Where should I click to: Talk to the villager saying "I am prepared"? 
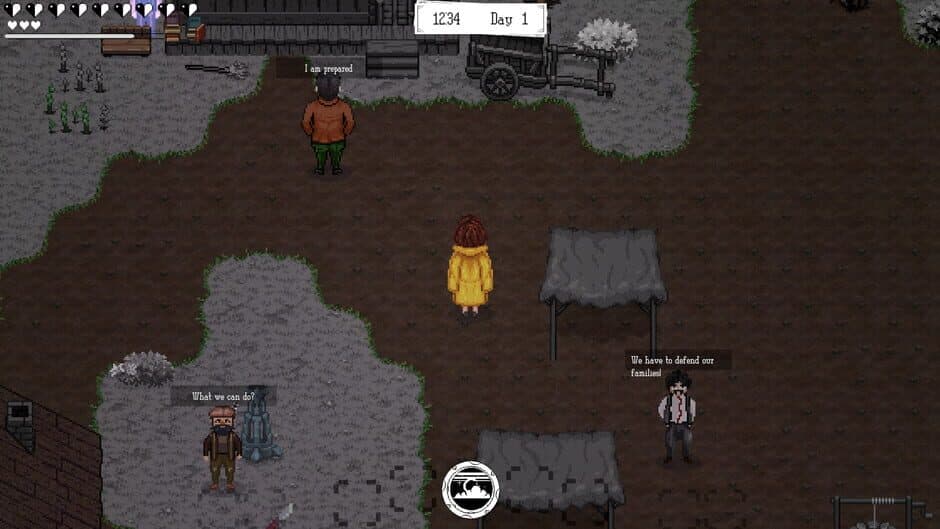328,126
